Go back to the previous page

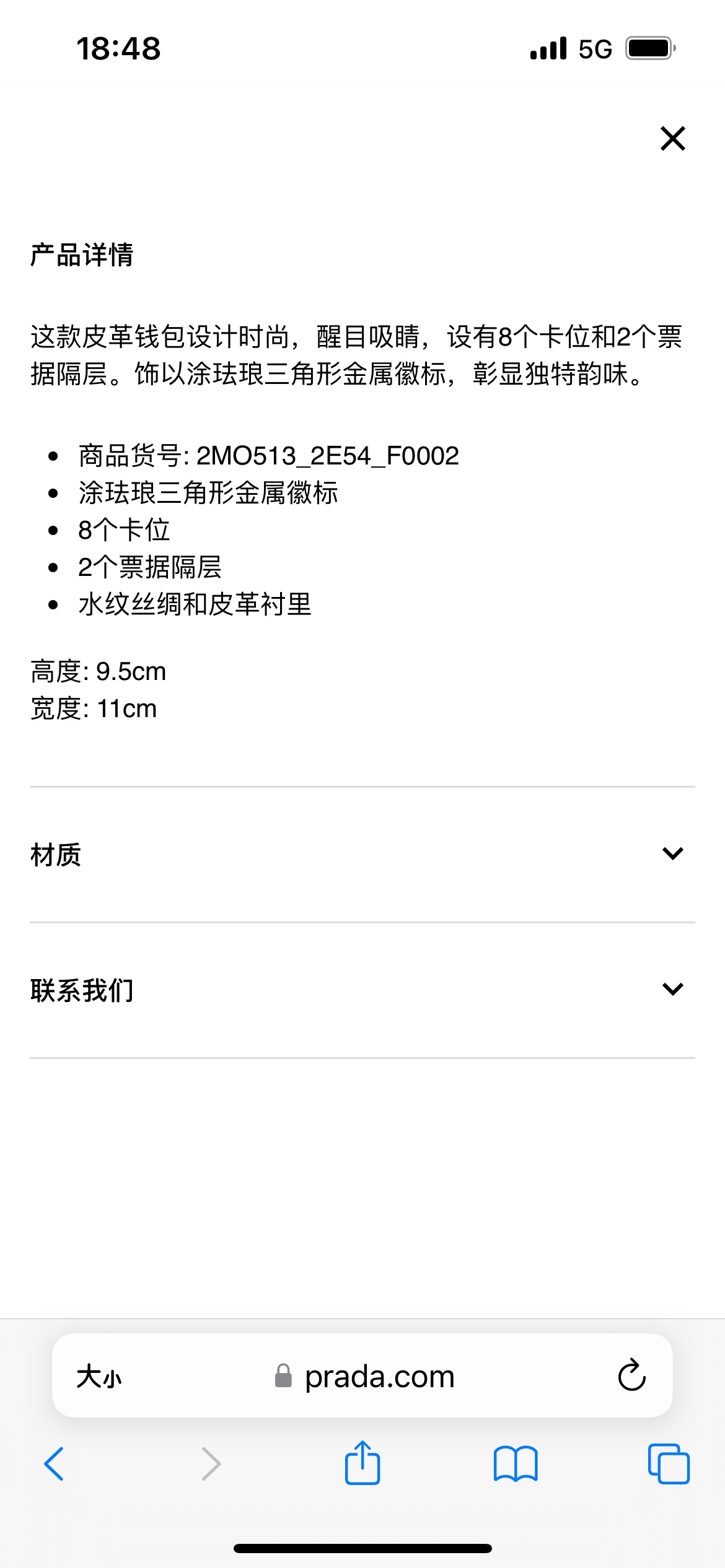[x=55, y=1464]
